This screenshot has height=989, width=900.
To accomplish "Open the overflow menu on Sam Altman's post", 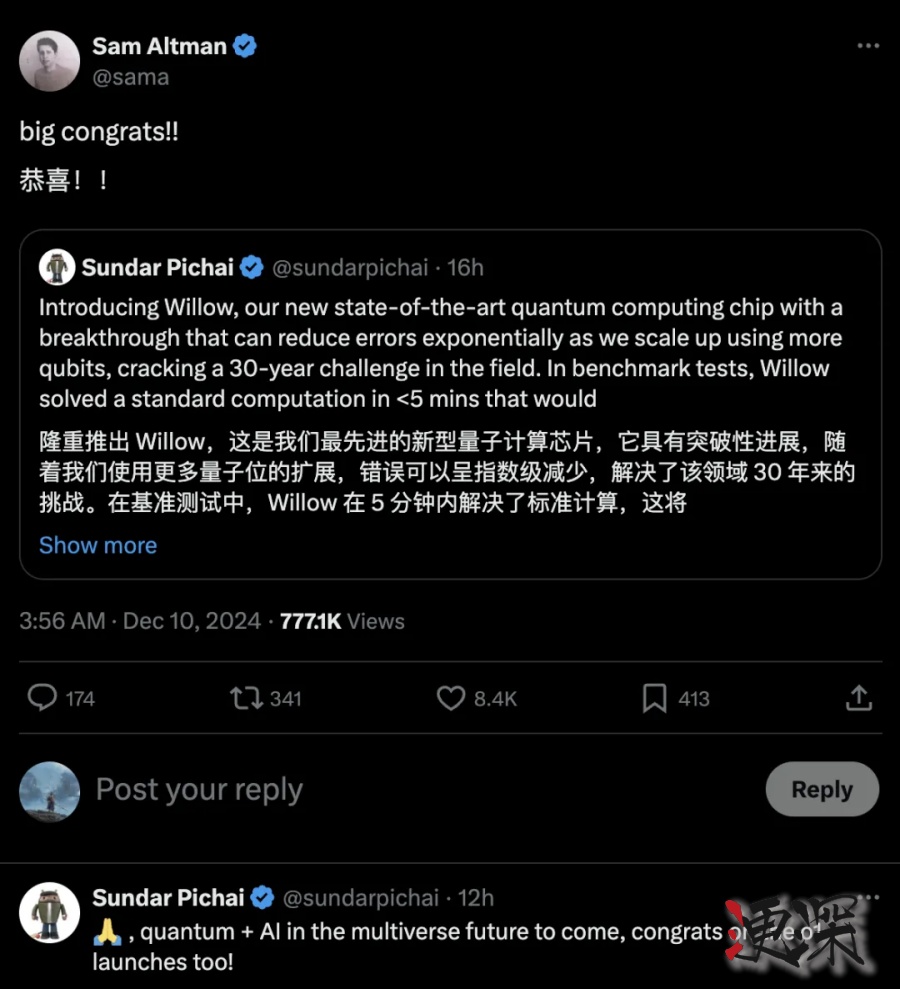I will coord(868,47).
